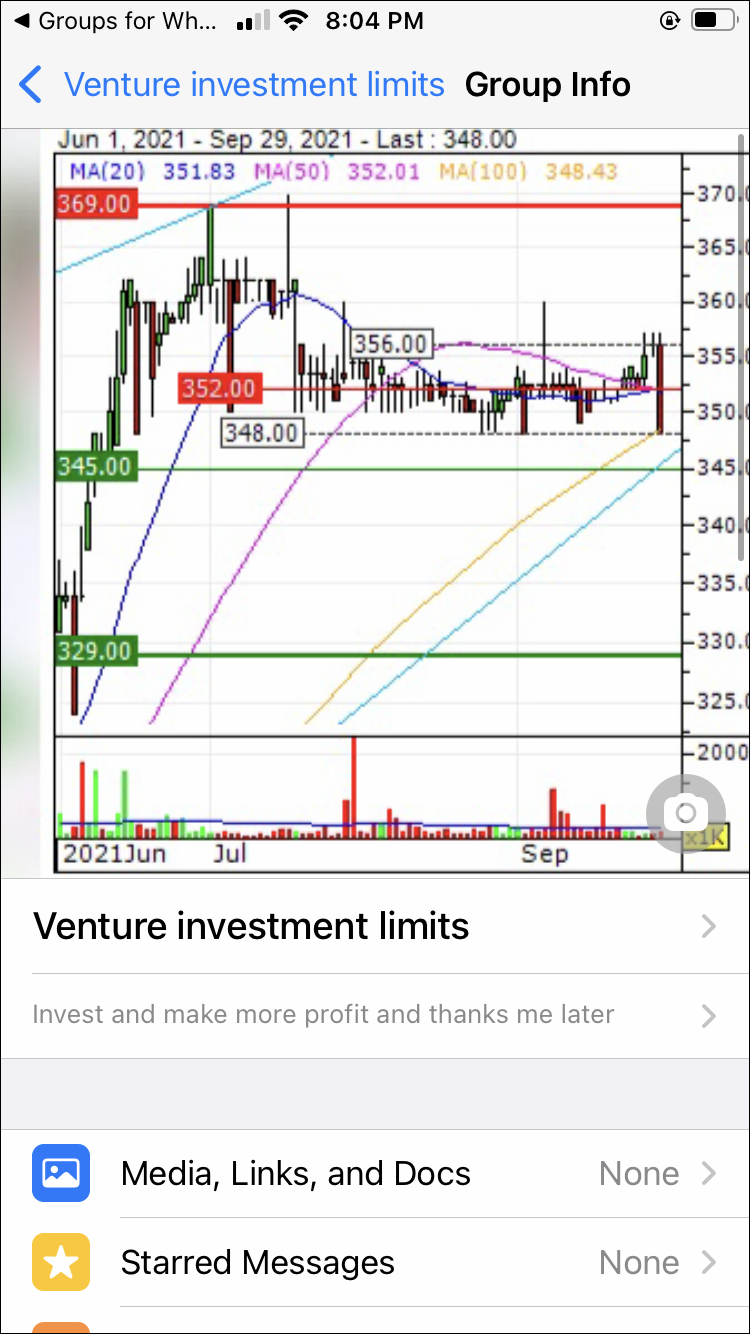Open the group photo chart image
The image size is (750, 1334).
(370, 500)
